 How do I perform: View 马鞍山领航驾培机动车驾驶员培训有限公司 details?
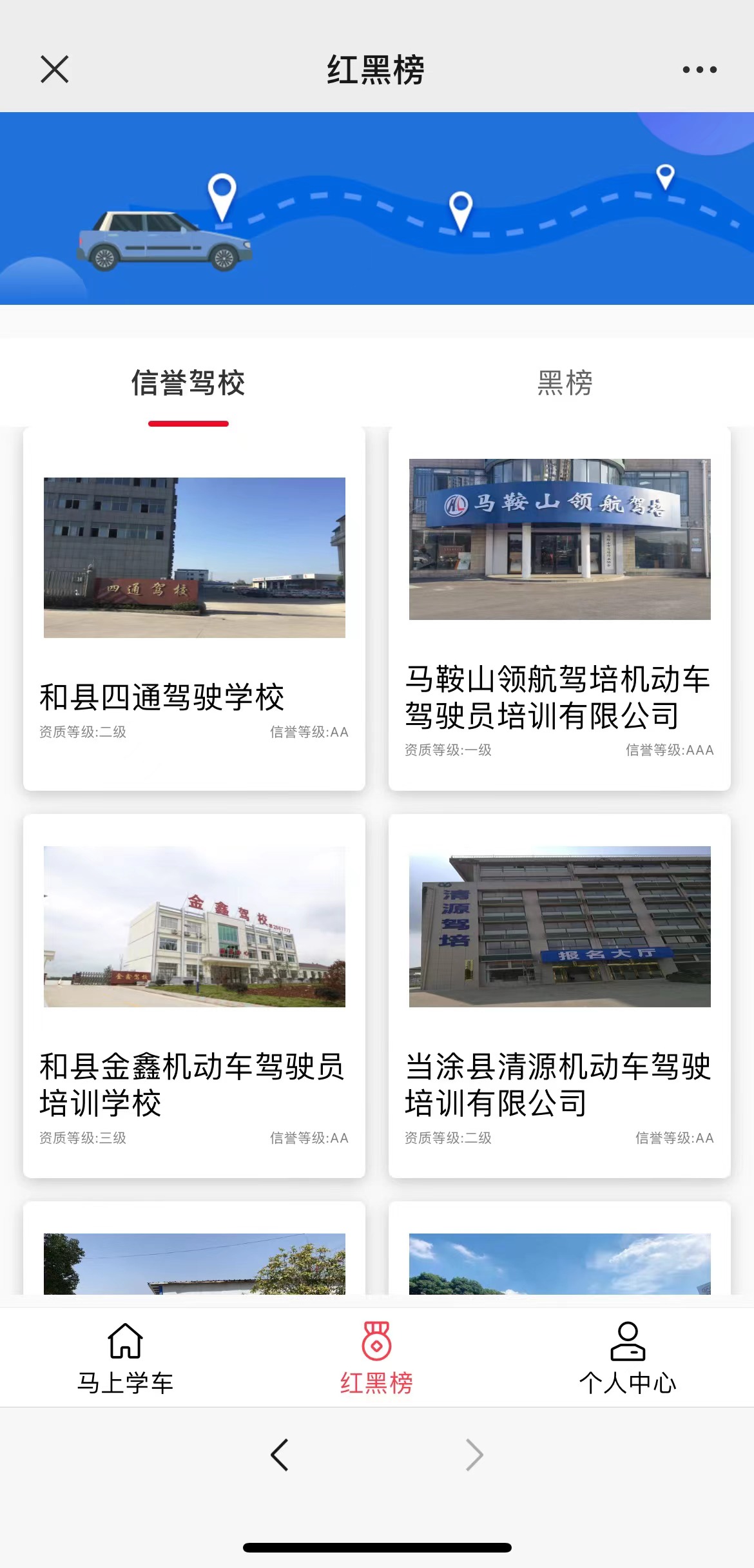point(559,608)
